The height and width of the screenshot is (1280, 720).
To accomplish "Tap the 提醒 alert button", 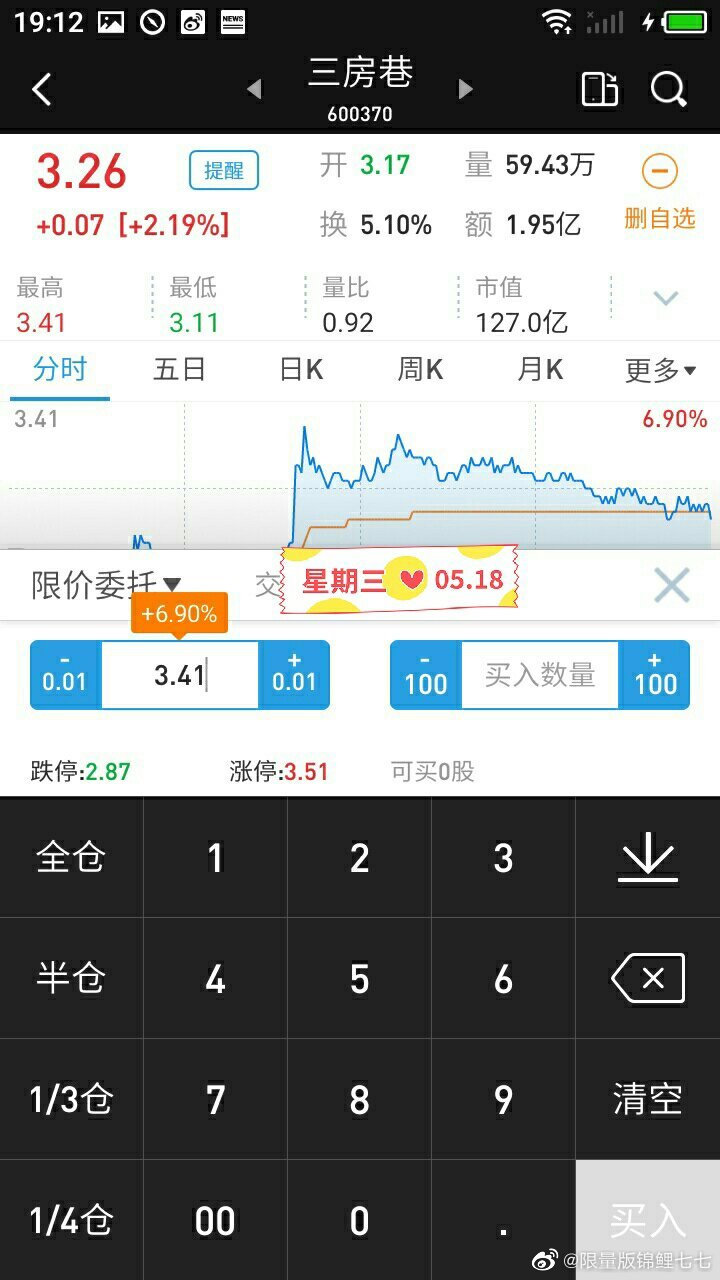I will [x=224, y=171].
